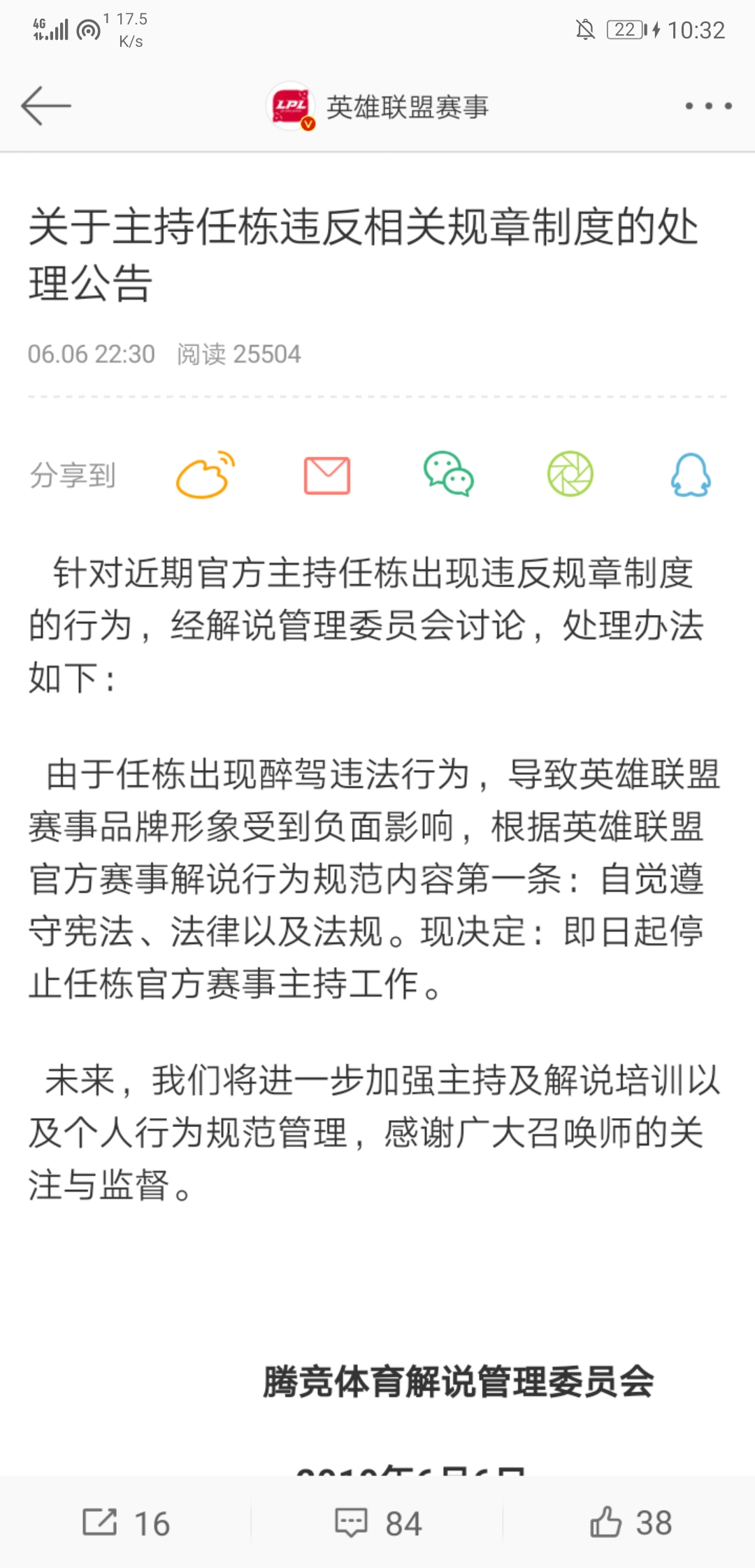Go back using the arrow

pyautogui.click(x=46, y=106)
